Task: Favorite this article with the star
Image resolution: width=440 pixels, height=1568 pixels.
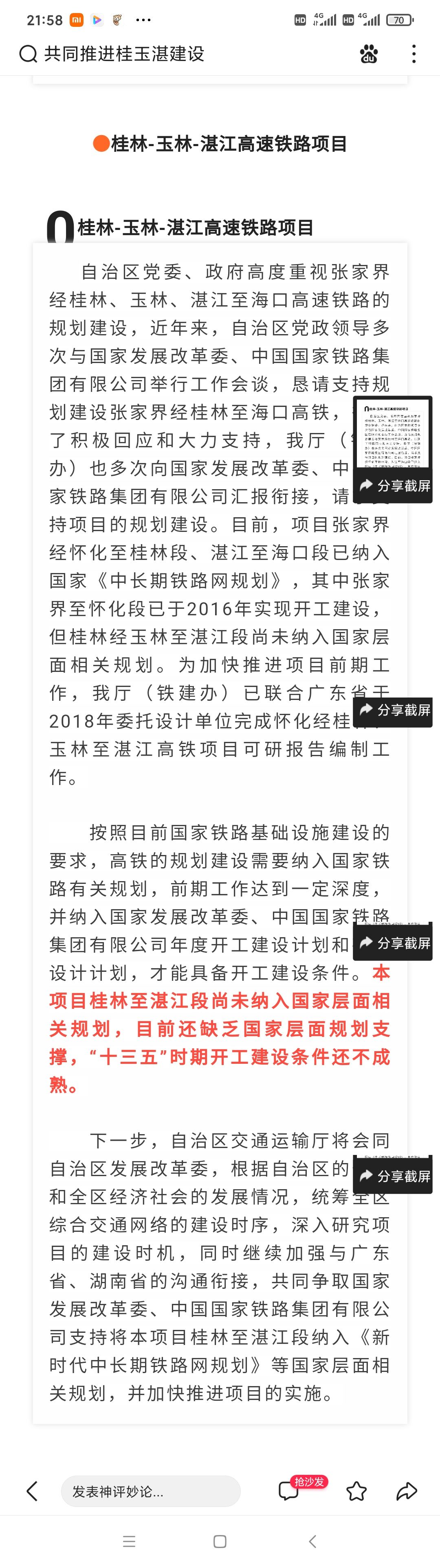Action: click(356, 1491)
